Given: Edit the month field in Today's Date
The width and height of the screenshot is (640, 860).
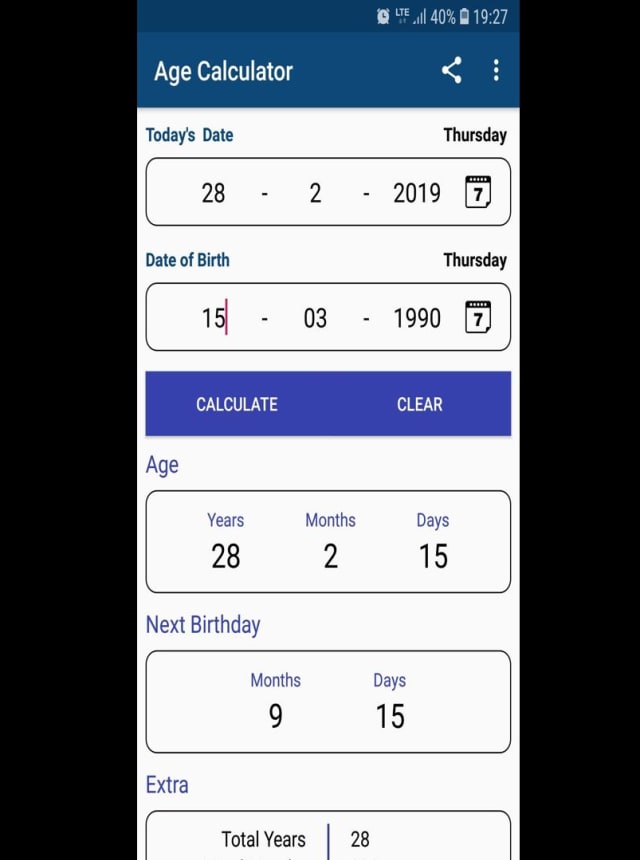Looking at the screenshot, I should click(x=315, y=193).
